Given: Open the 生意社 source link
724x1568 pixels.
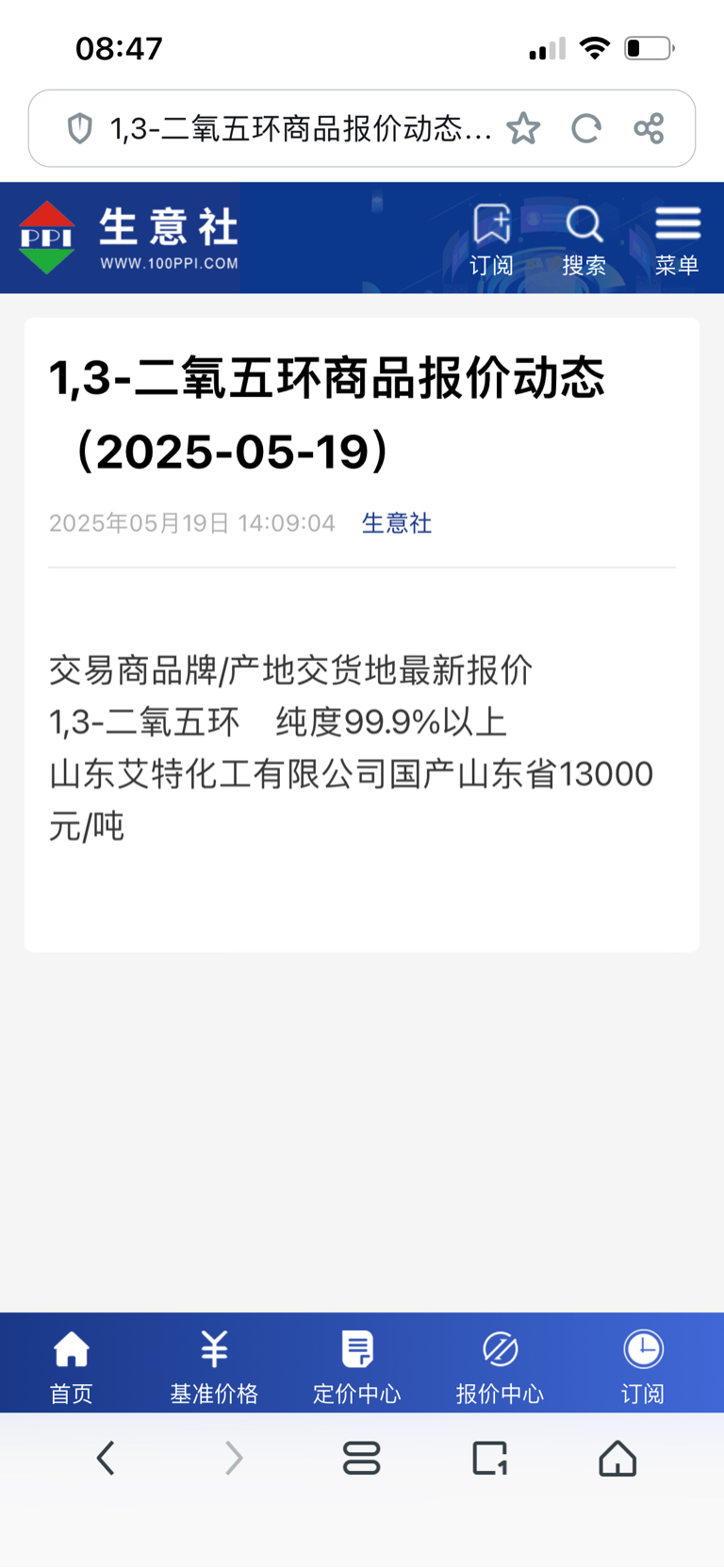Looking at the screenshot, I should pyautogui.click(x=397, y=523).
